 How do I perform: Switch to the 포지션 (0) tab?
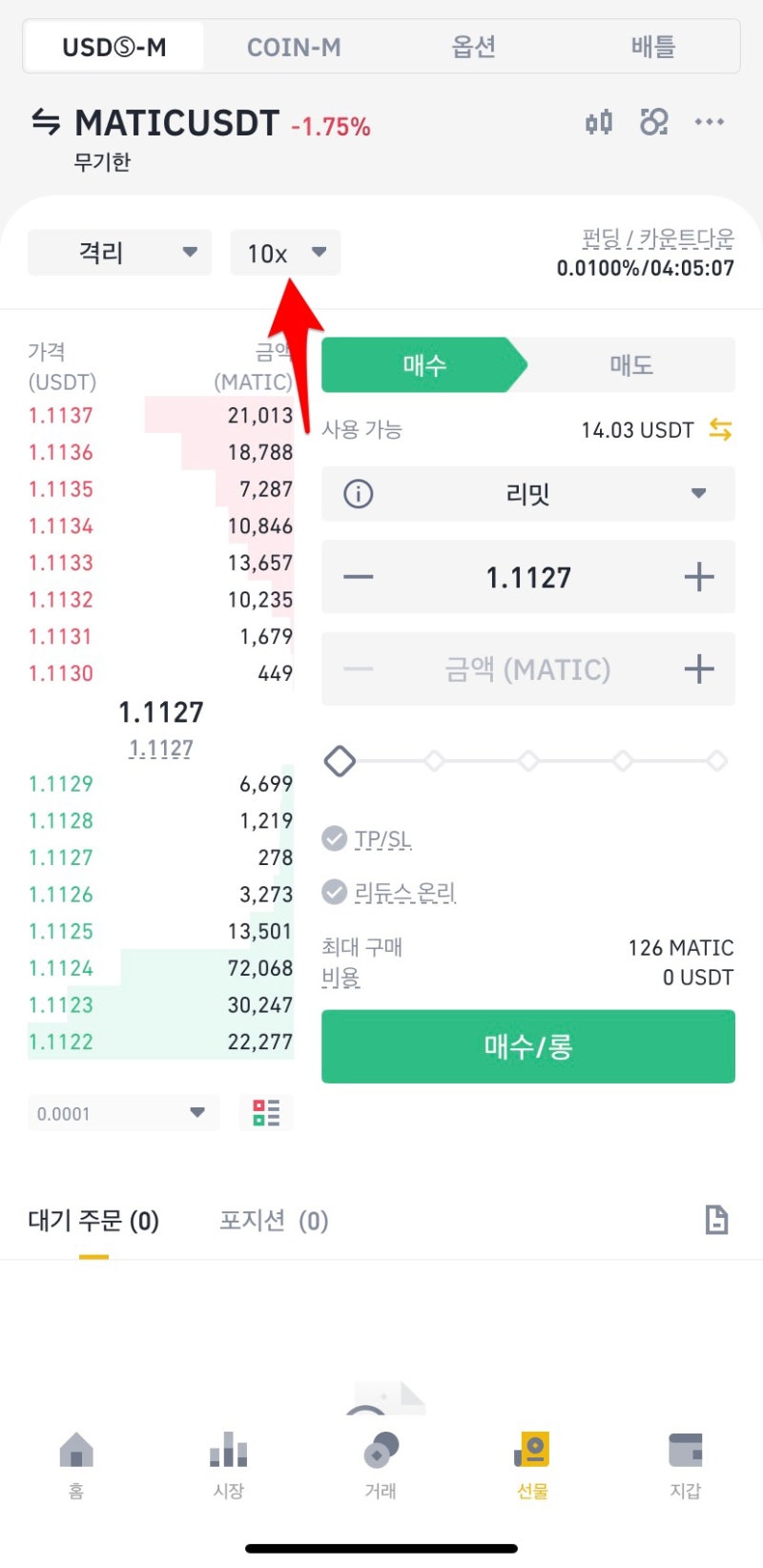[x=274, y=1221]
